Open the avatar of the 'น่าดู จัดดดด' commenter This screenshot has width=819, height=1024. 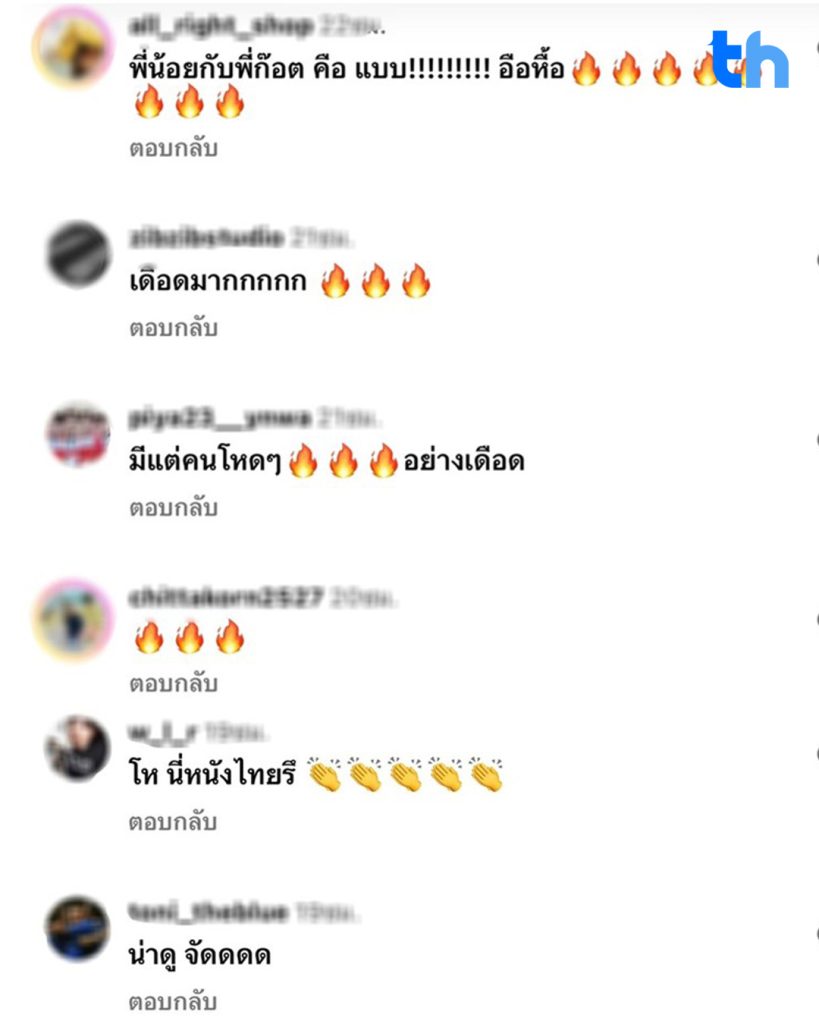pyautogui.click(x=77, y=928)
